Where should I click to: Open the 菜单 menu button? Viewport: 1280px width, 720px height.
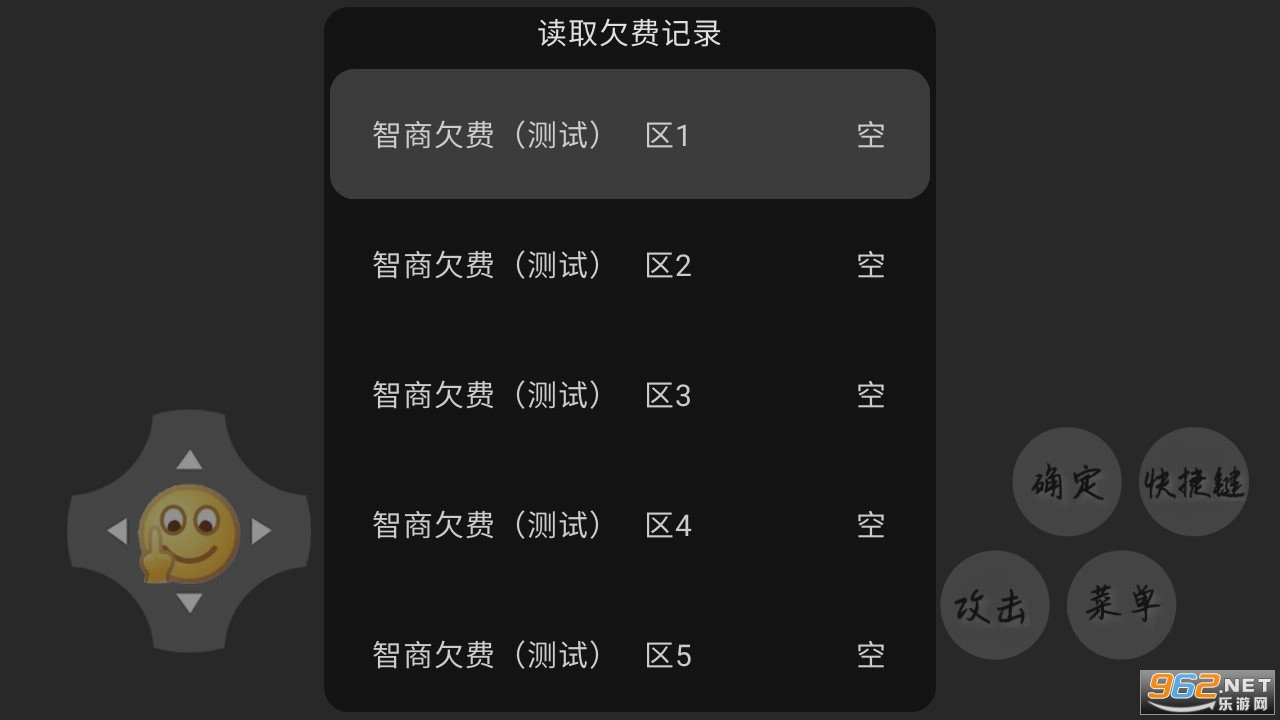click(x=1121, y=605)
